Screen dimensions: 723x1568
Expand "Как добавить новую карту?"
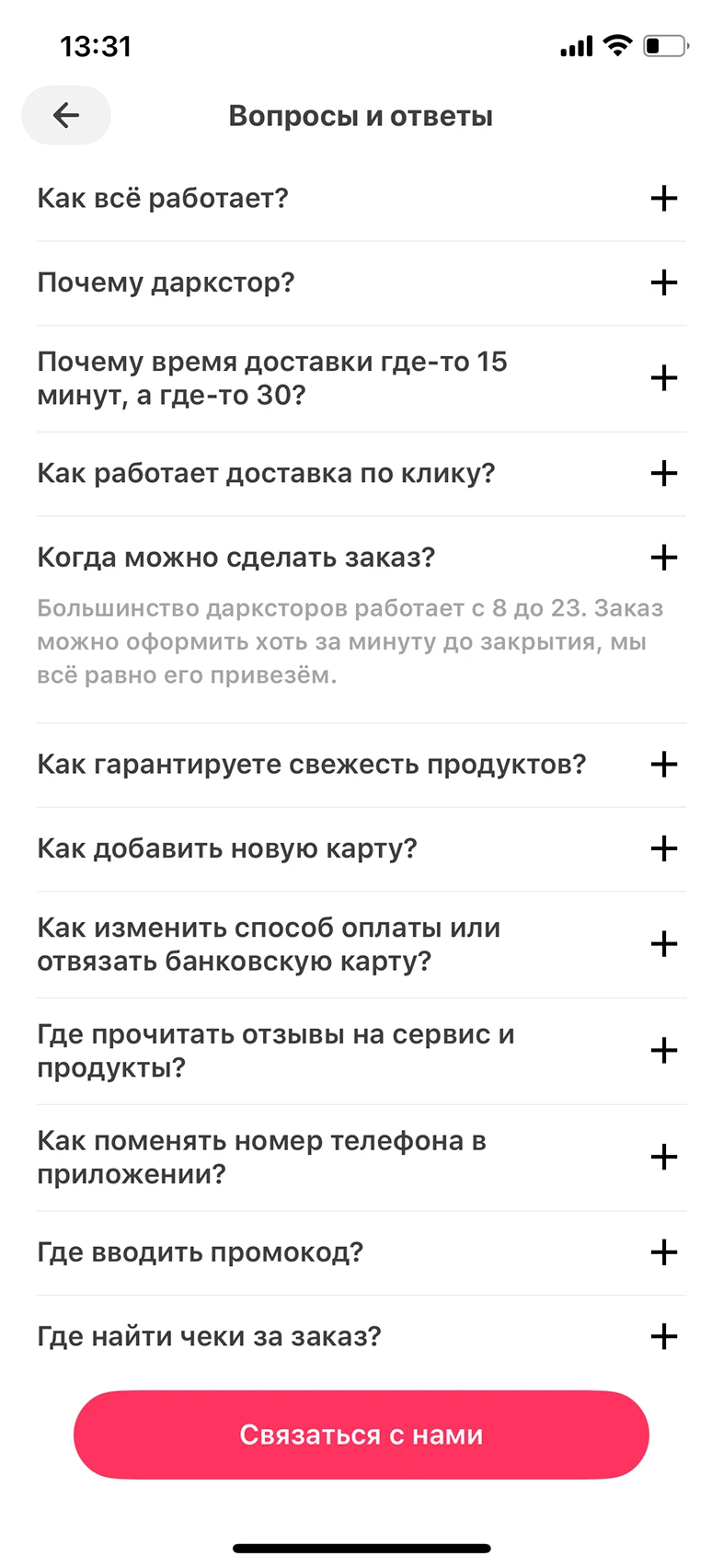[x=663, y=849]
